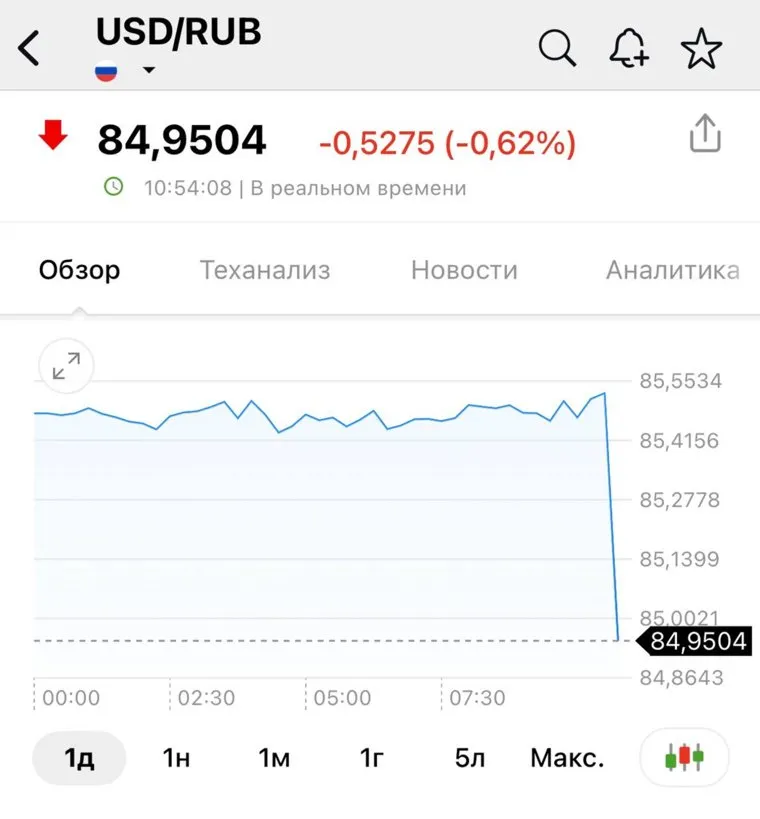Select the 5л chart range

(x=469, y=758)
